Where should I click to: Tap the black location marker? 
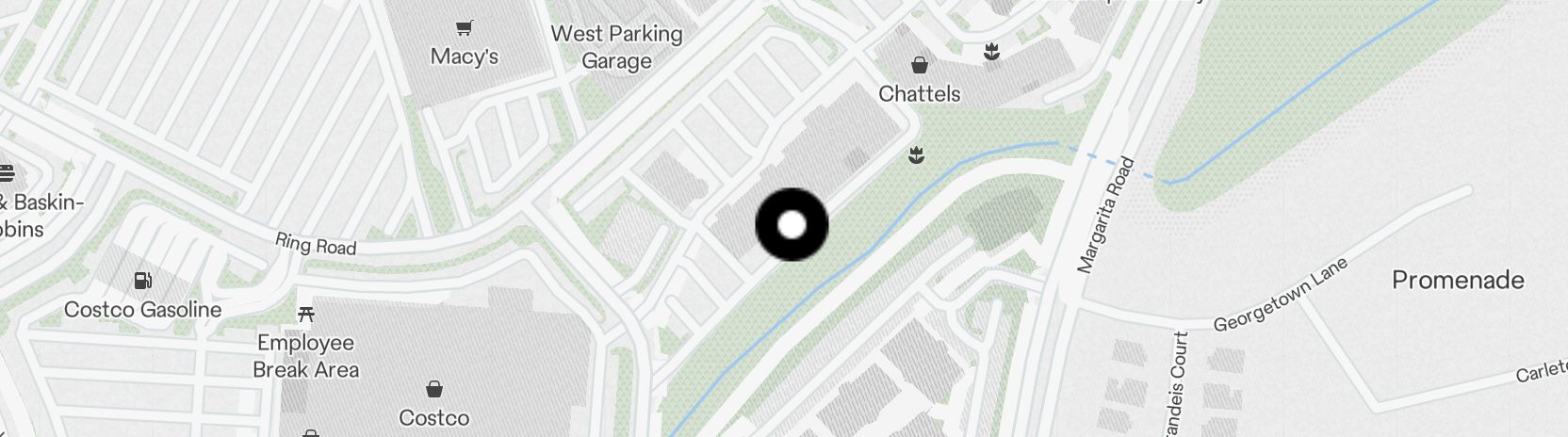click(x=792, y=225)
